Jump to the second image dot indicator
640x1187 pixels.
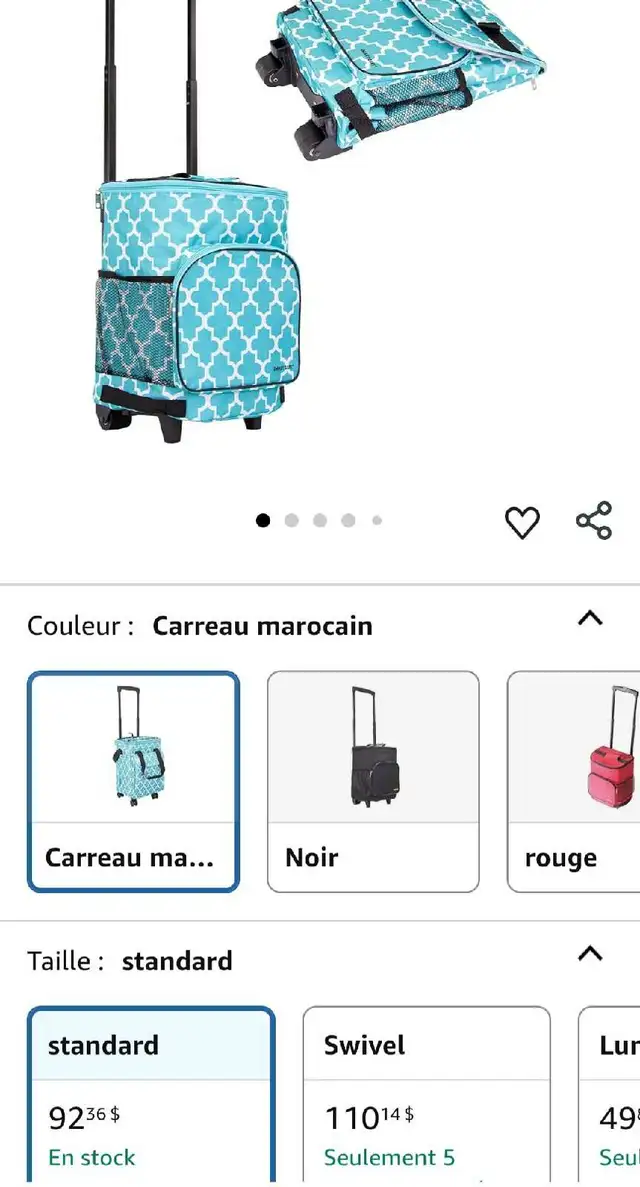(292, 520)
